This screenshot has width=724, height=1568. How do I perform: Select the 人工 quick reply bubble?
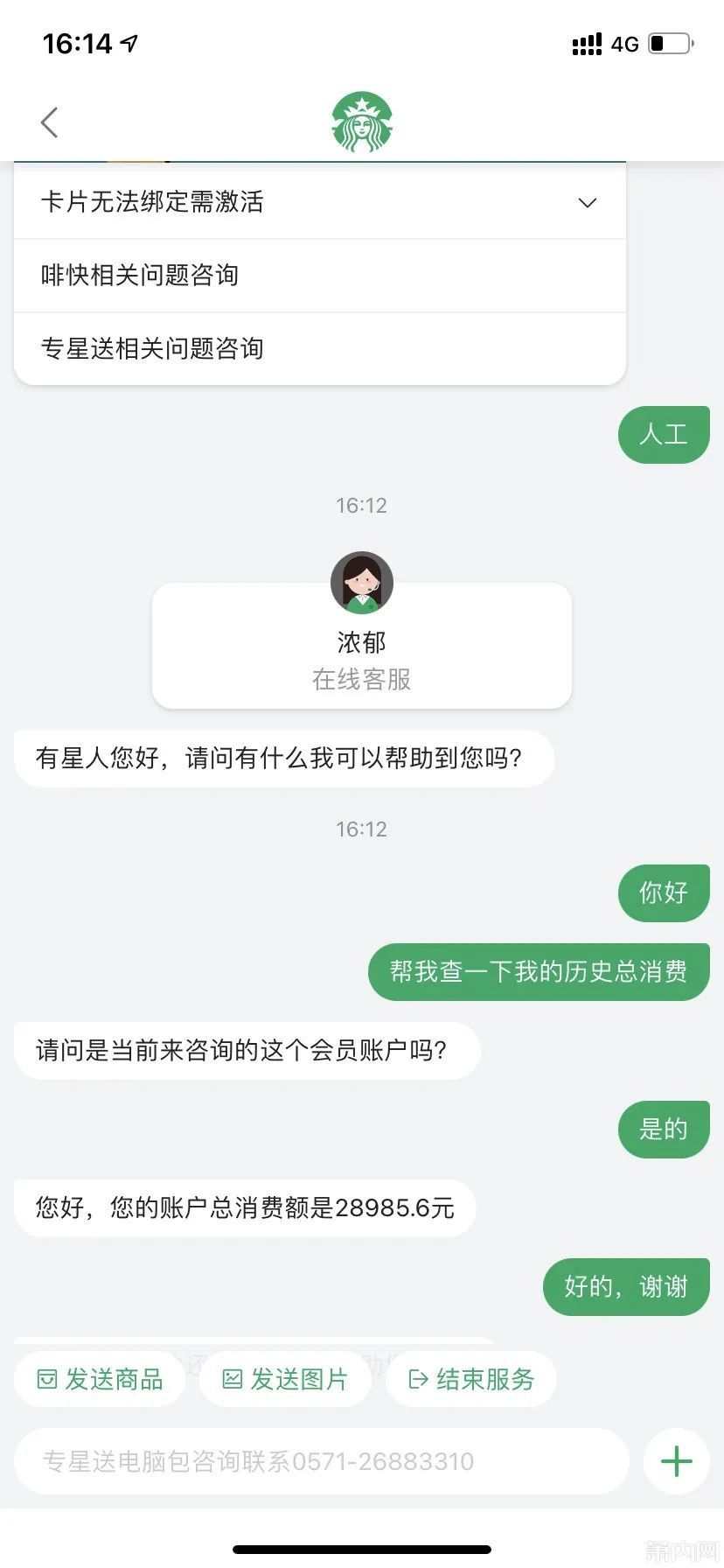click(663, 434)
